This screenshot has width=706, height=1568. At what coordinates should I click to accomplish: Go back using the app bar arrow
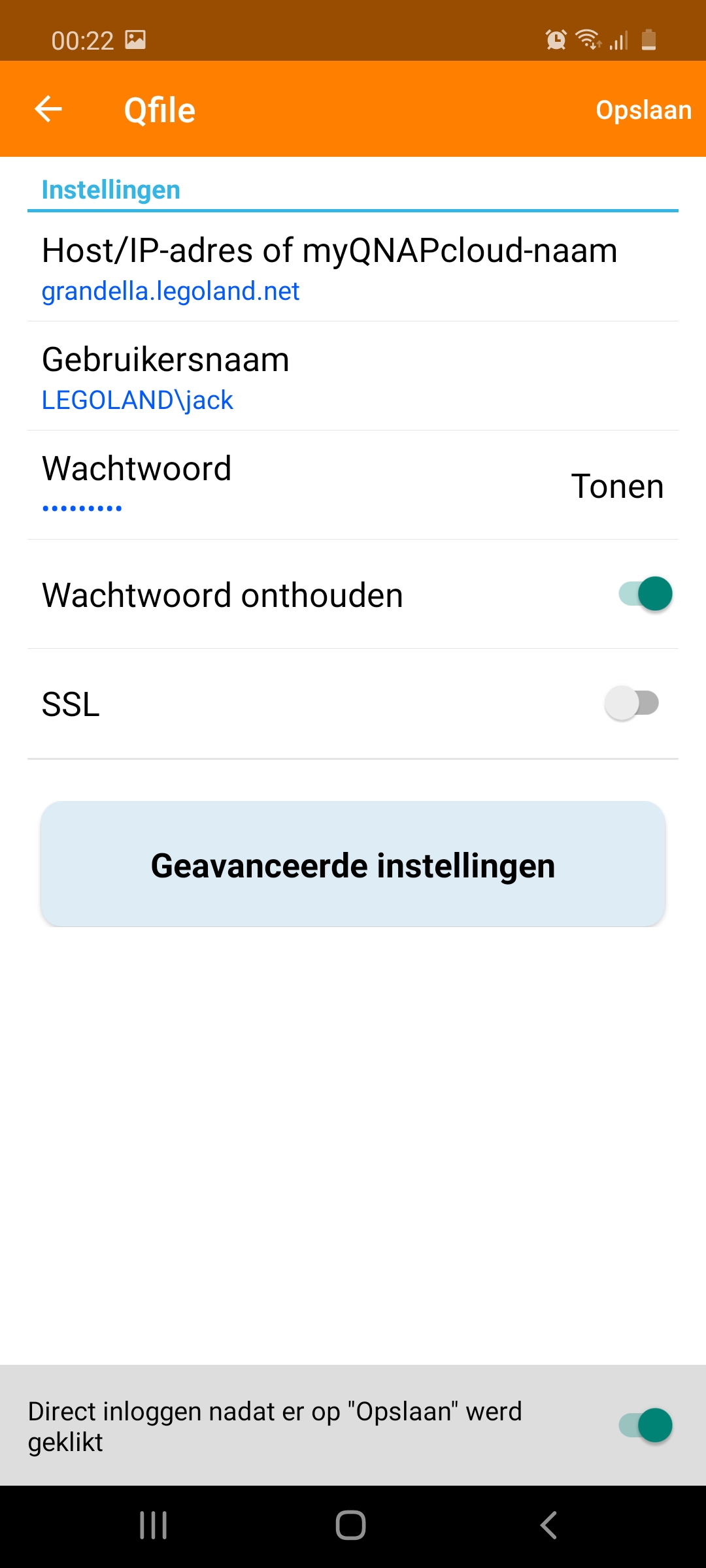pyautogui.click(x=48, y=109)
